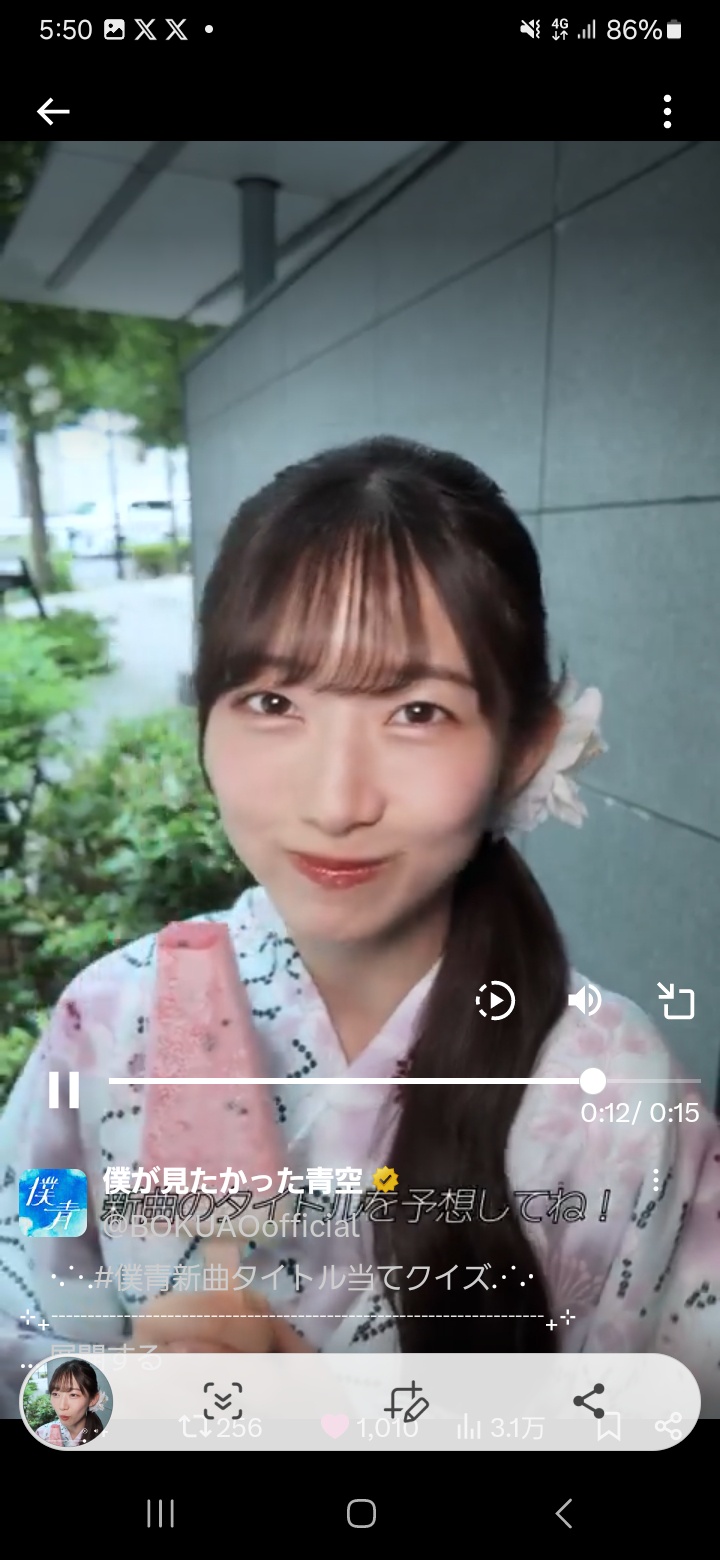
Task: Seek the video using the progress bar
Action: [404, 1081]
